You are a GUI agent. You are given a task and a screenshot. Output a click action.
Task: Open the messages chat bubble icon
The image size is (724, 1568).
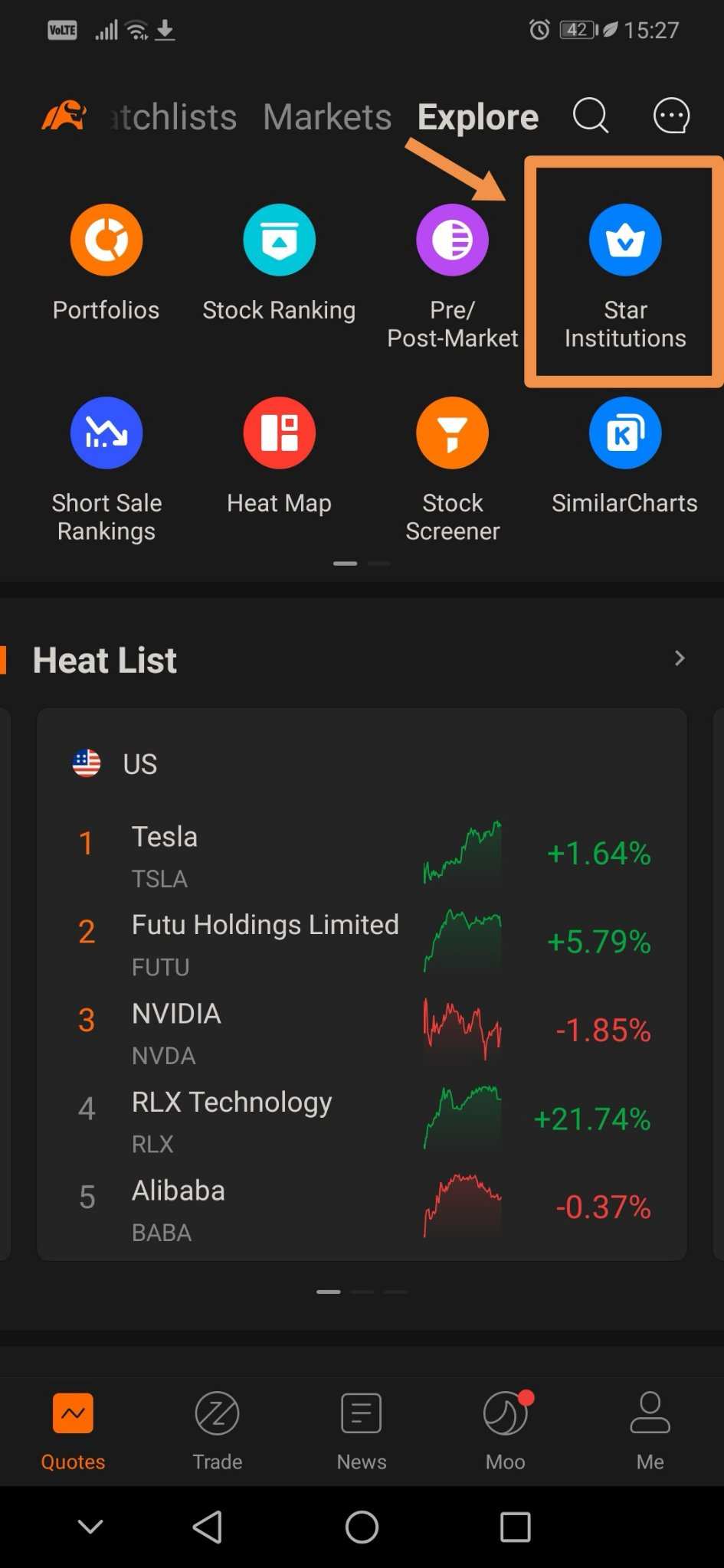pyautogui.click(x=671, y=116)
